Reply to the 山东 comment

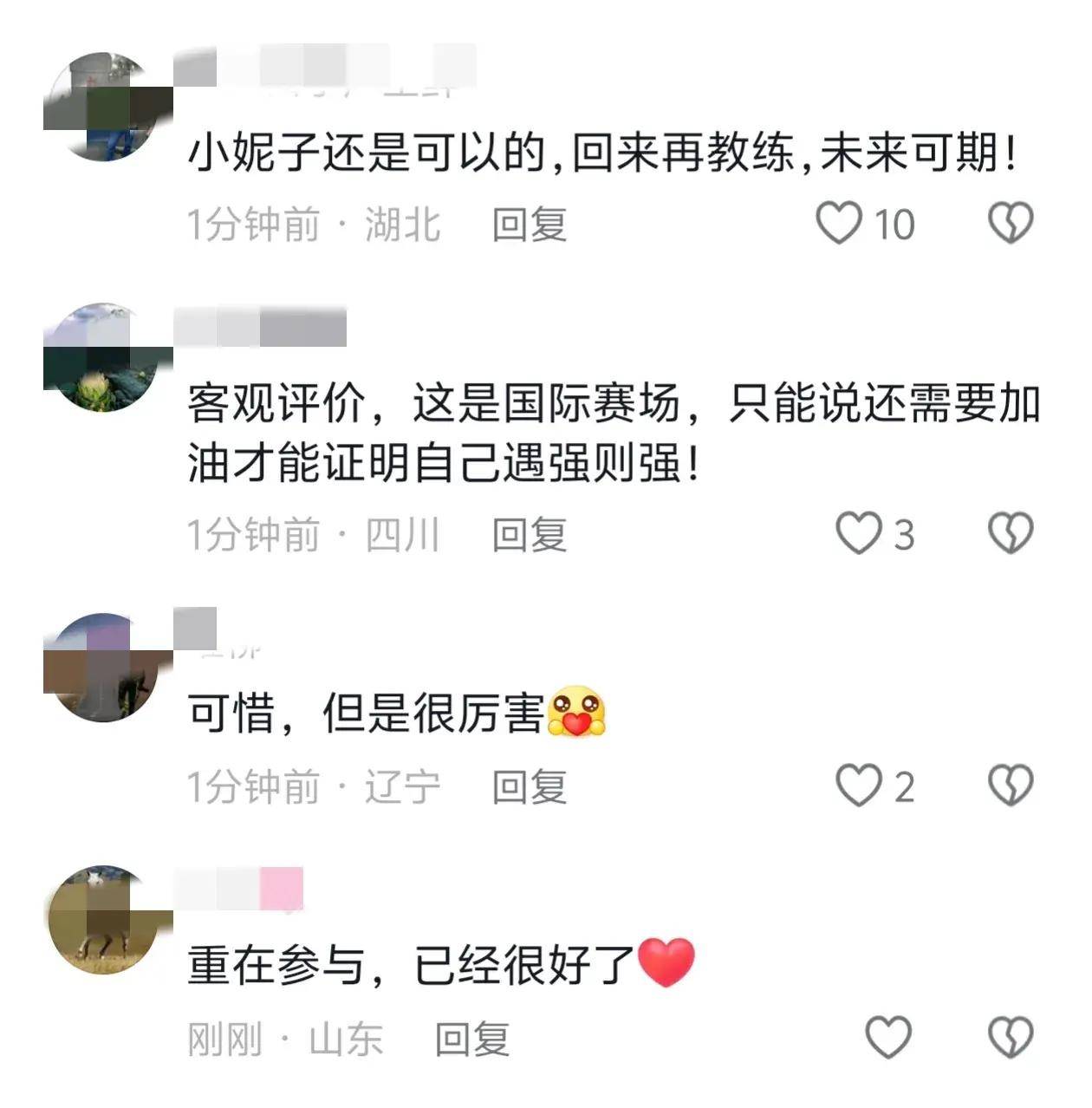coord(471,1039)
